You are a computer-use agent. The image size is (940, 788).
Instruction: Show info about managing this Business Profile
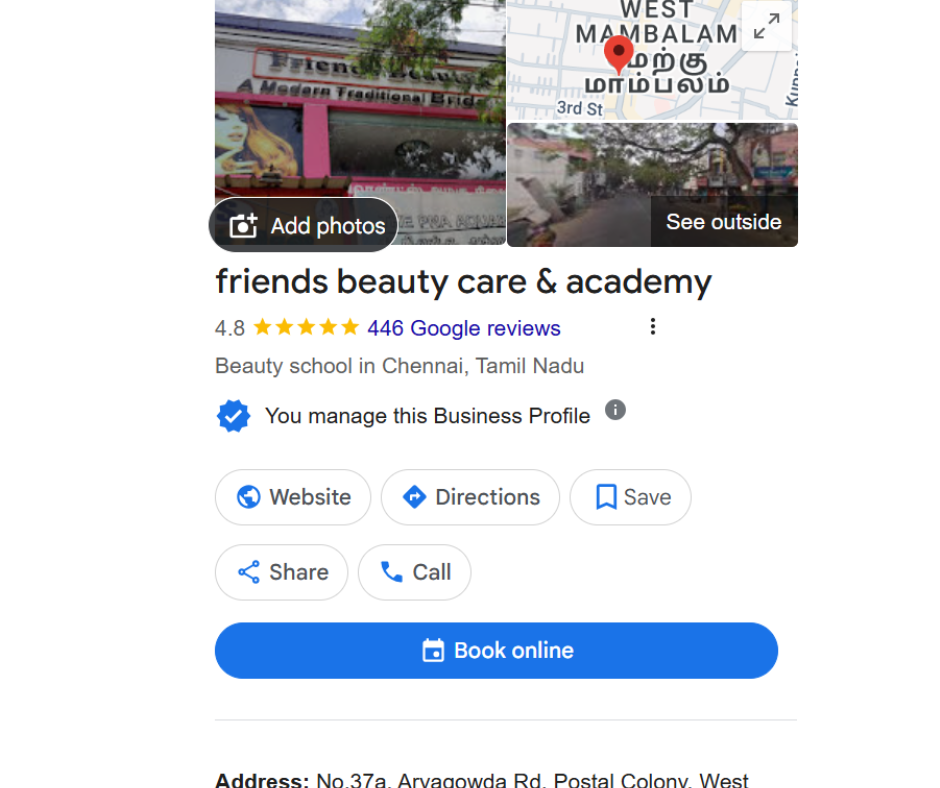pyautogui.click(x=616, y=410)
